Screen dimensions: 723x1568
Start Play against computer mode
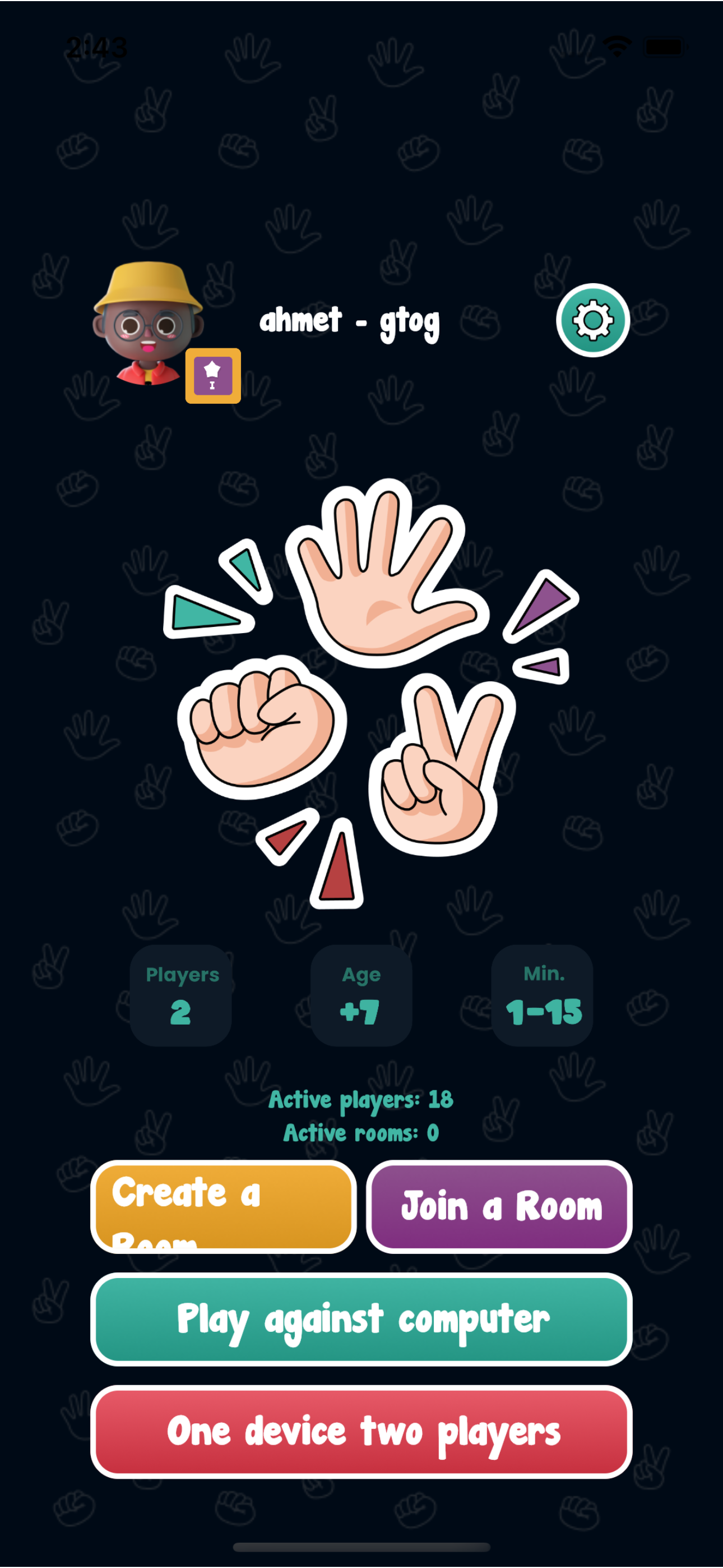(x=361, y=1319)
